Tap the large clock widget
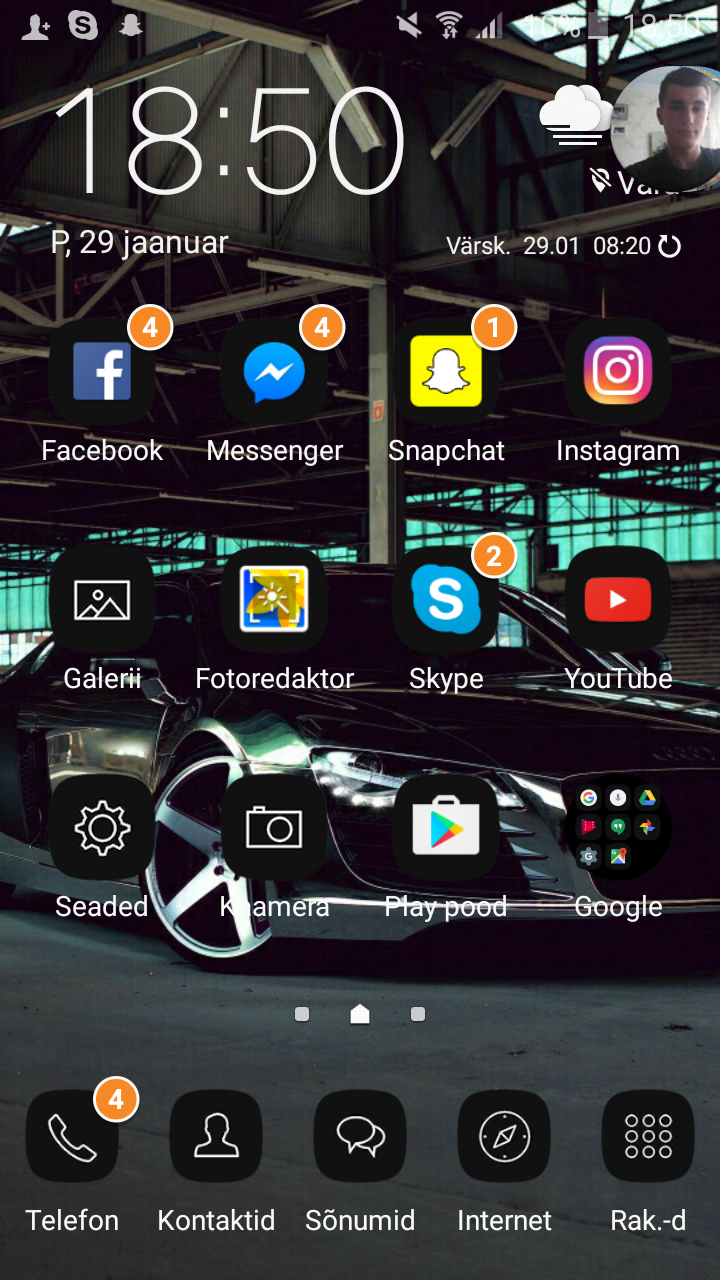Viewport: 720px width, 1280px height. [229, 141]
